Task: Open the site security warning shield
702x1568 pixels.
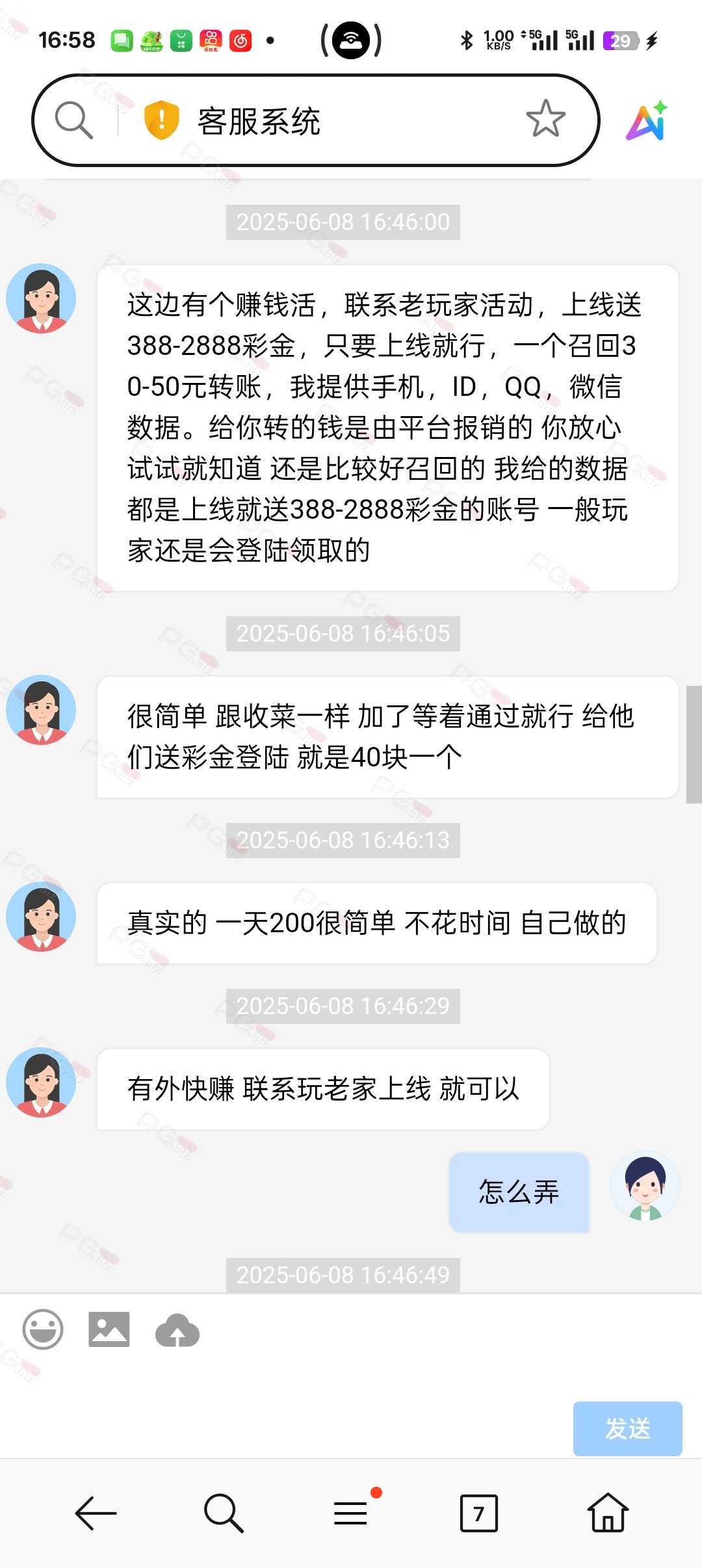Action: [161, 120]
